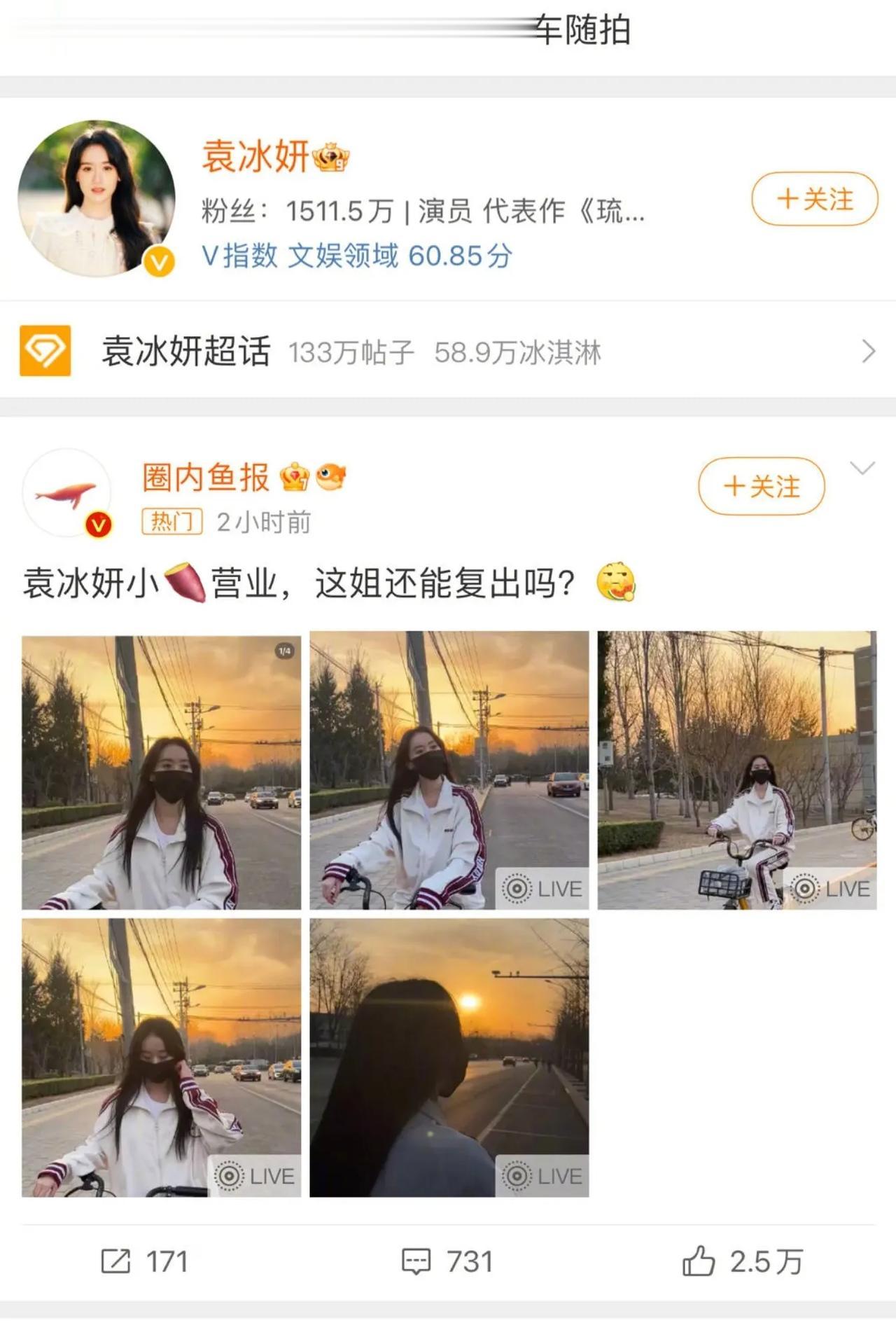
Task: Open the 圈内鱼报 username link
Action: click(x=206, y=478)
